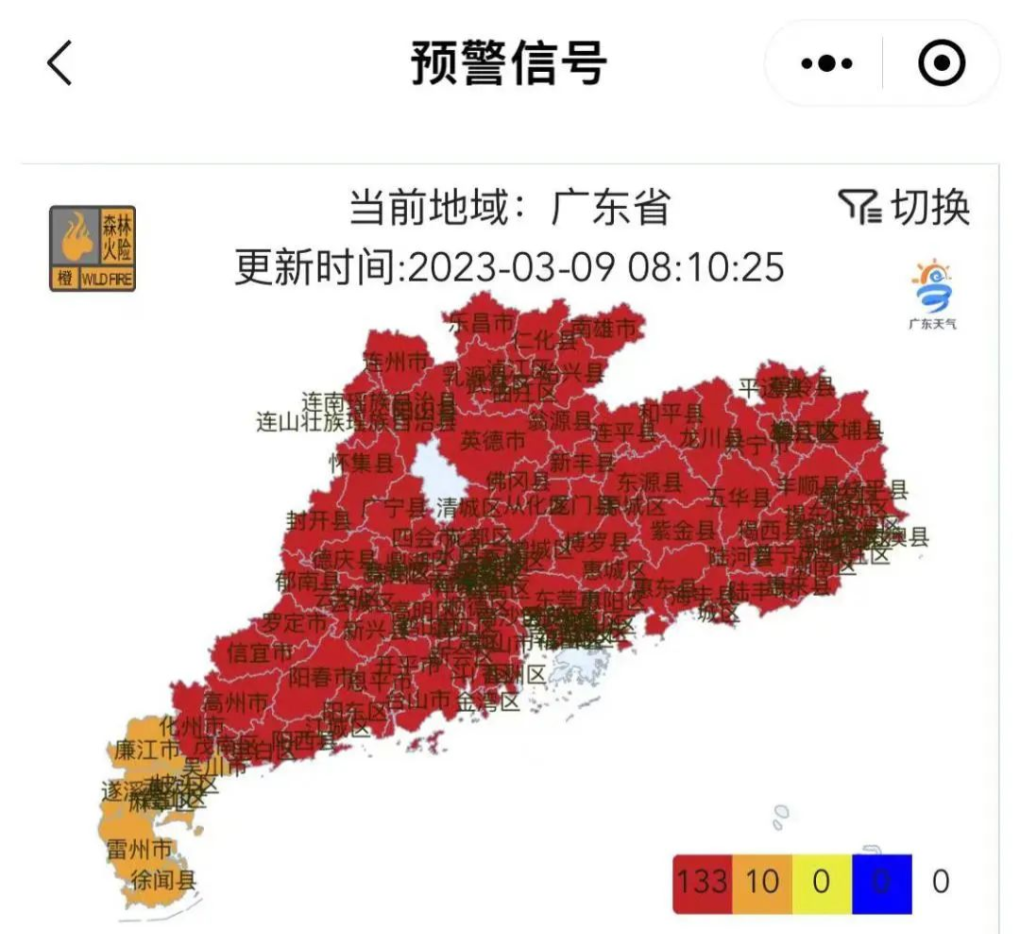Go back using the arrow
Screen dimensions: 1020x934
pos(59,62)
